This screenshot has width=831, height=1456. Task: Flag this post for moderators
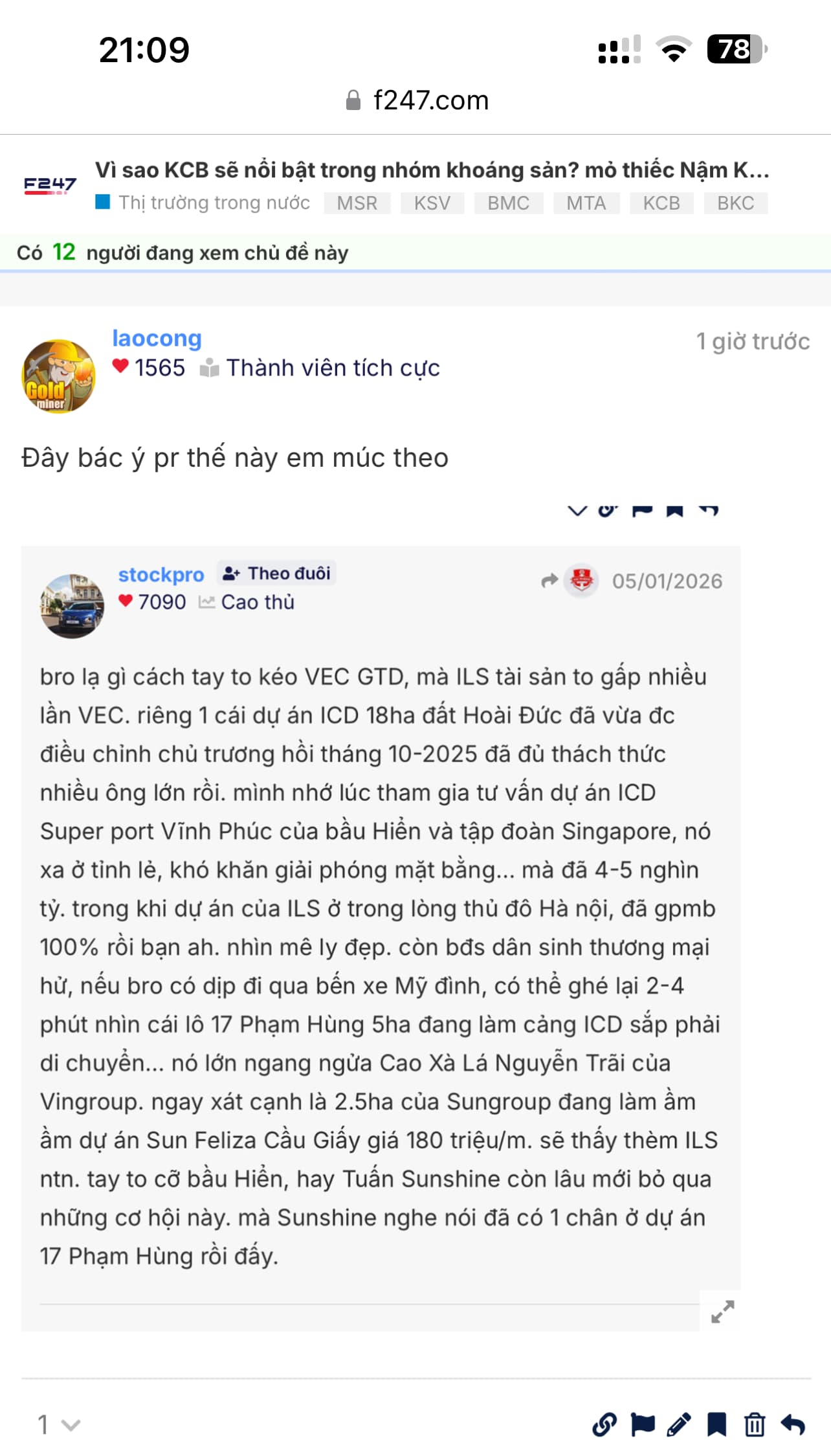pos(642,1425)
